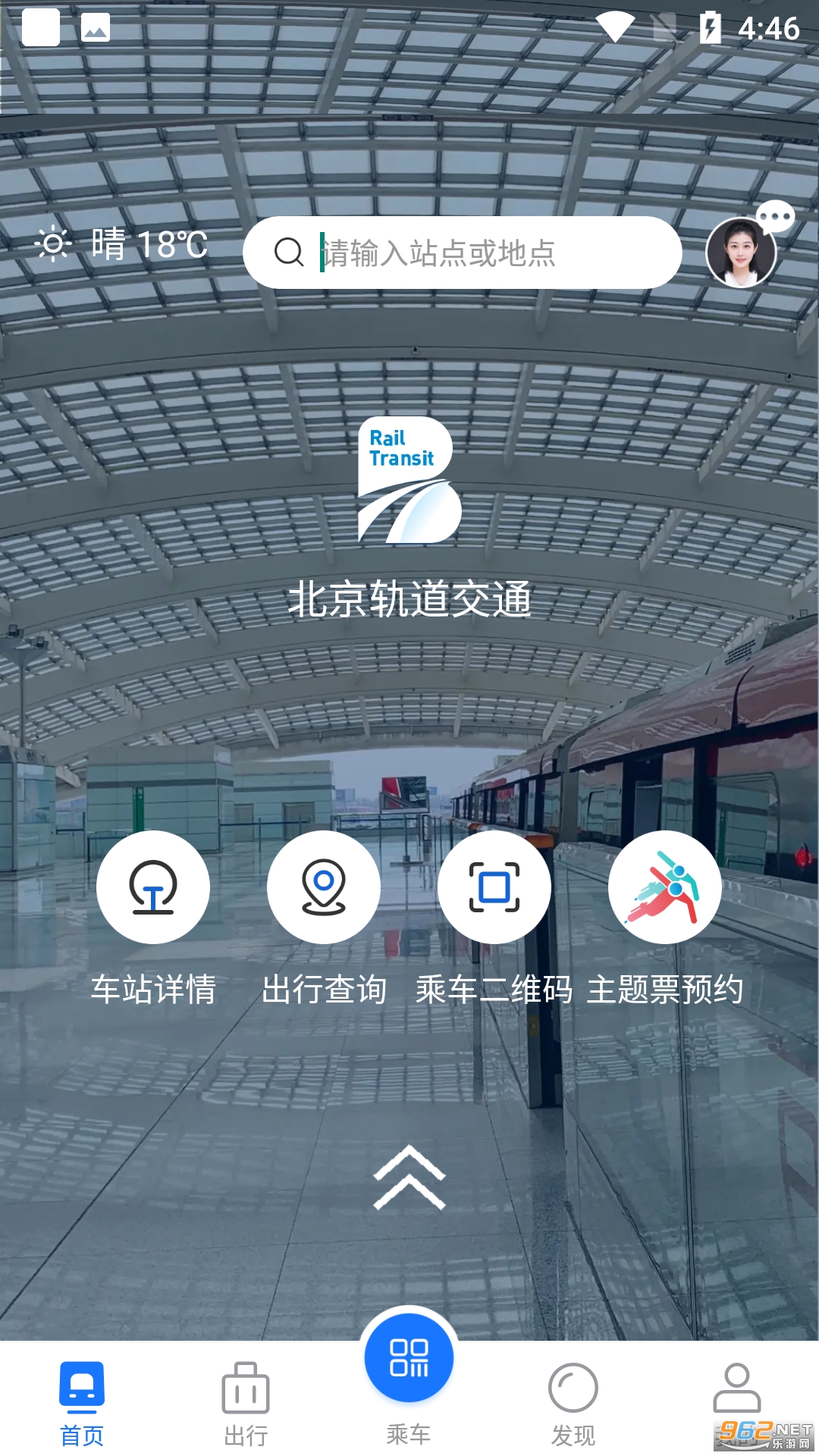Open 主题票预约 themed ticket booking

pos(665,887)
